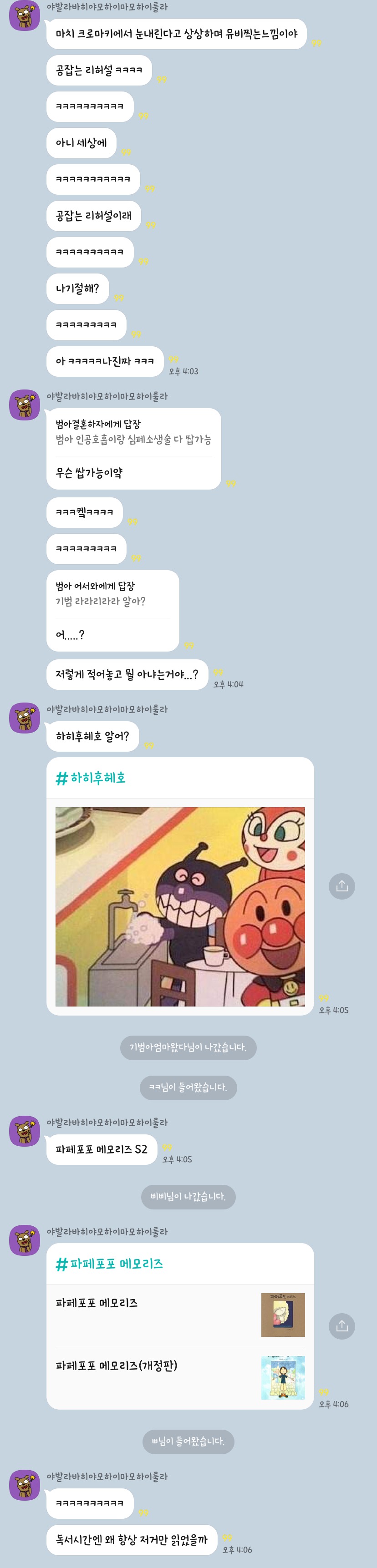Open the #하히후헤호 hashtag search

[91, 778]
